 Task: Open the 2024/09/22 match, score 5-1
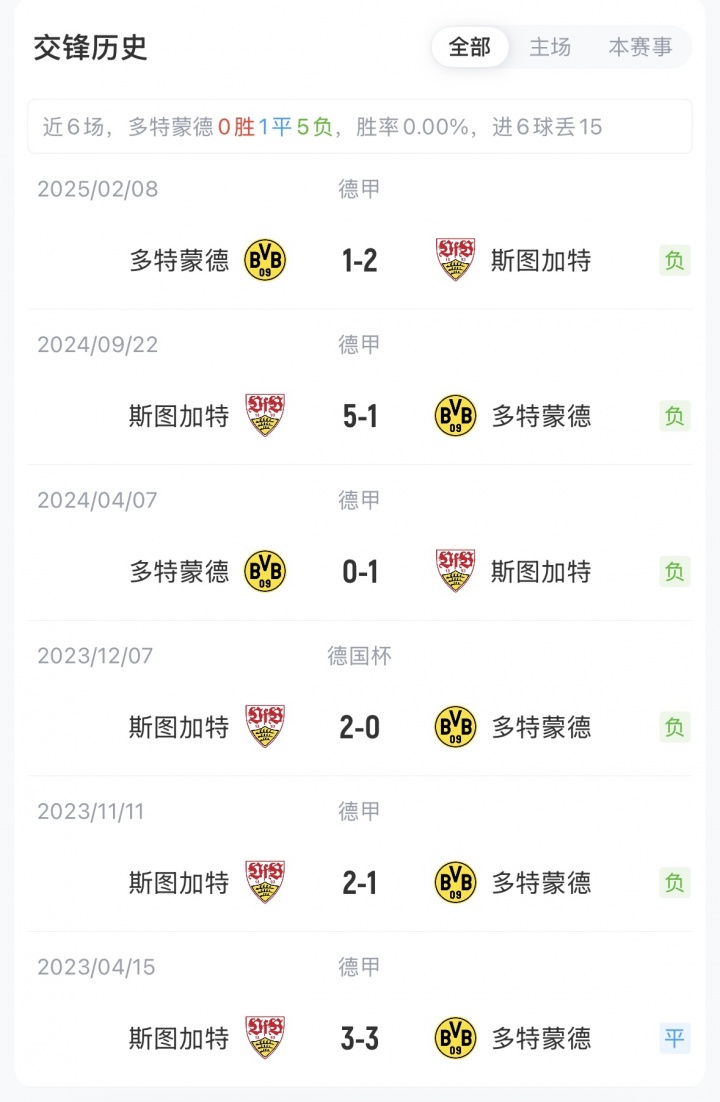[360, 416]
